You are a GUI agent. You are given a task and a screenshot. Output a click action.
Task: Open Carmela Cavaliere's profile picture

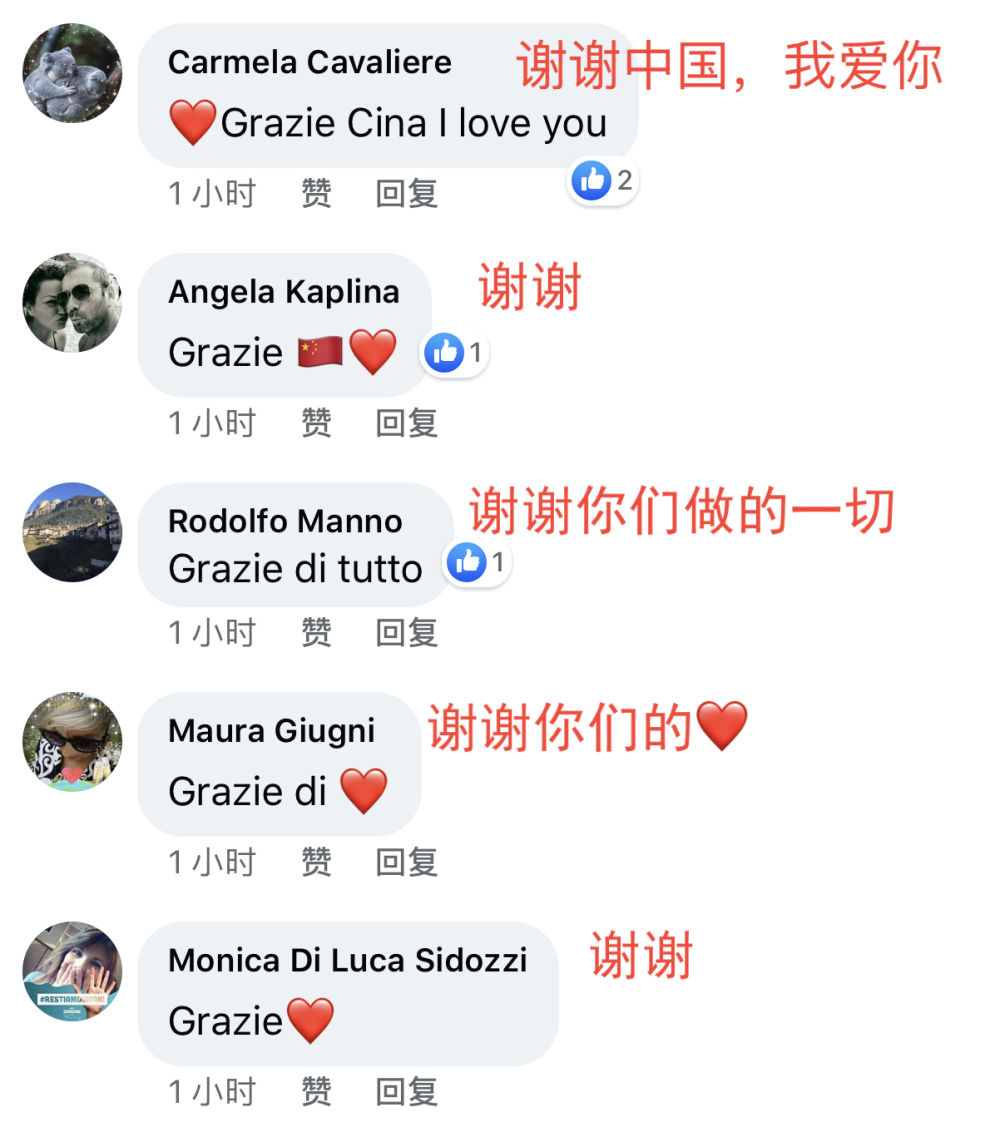[x=72, y=73]
